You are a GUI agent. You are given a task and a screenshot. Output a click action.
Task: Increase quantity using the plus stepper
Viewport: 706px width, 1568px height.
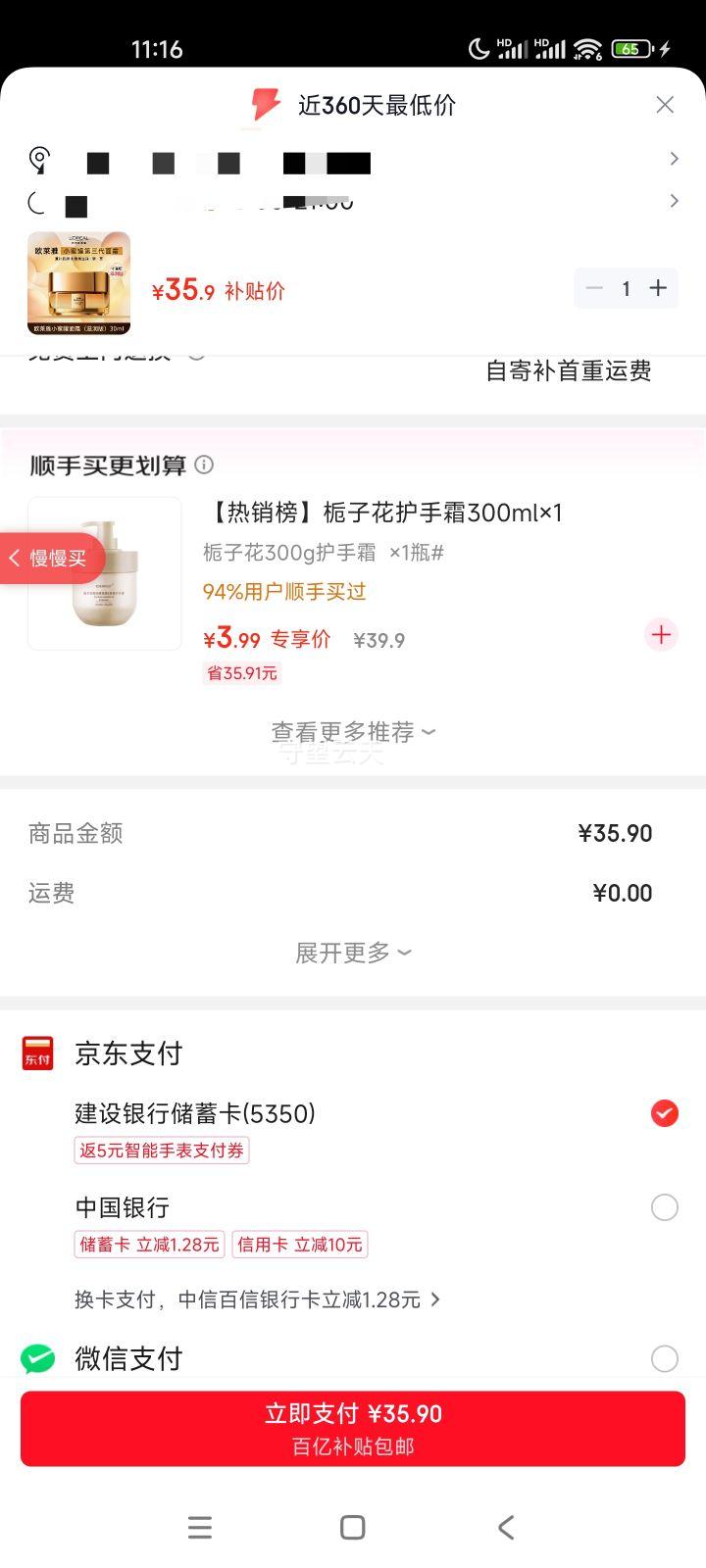(658, 288)
